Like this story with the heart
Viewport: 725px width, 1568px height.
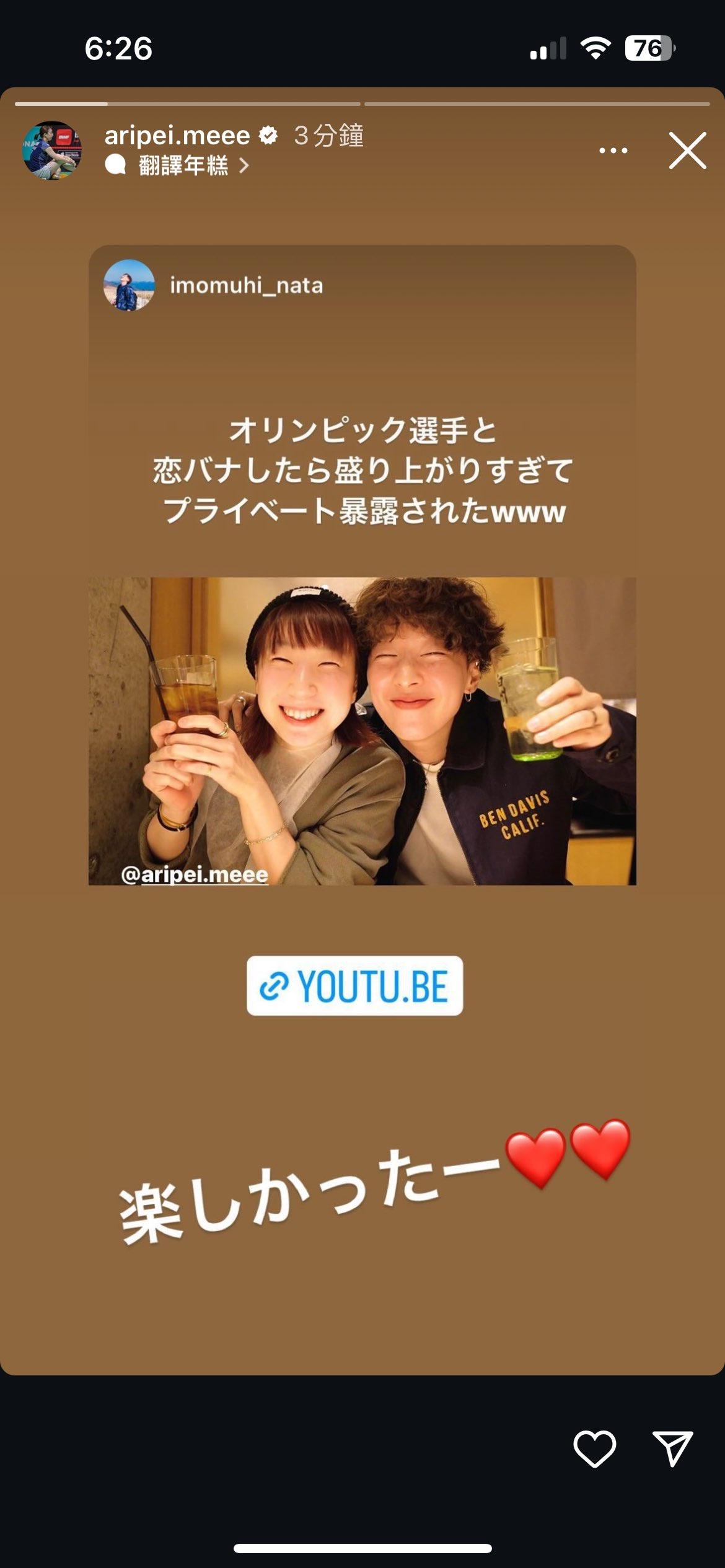[x=594, y=1448]
